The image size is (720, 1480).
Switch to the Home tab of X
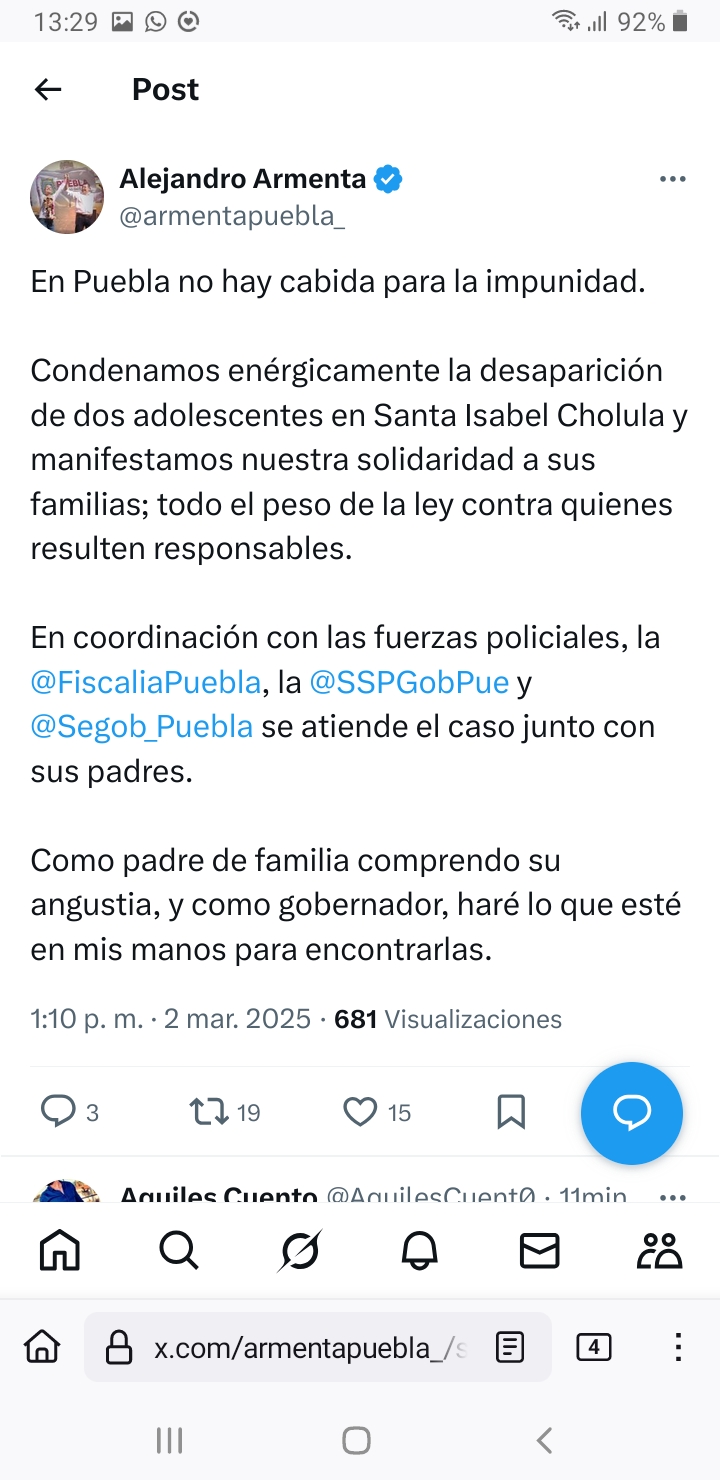coord(60,1250)
